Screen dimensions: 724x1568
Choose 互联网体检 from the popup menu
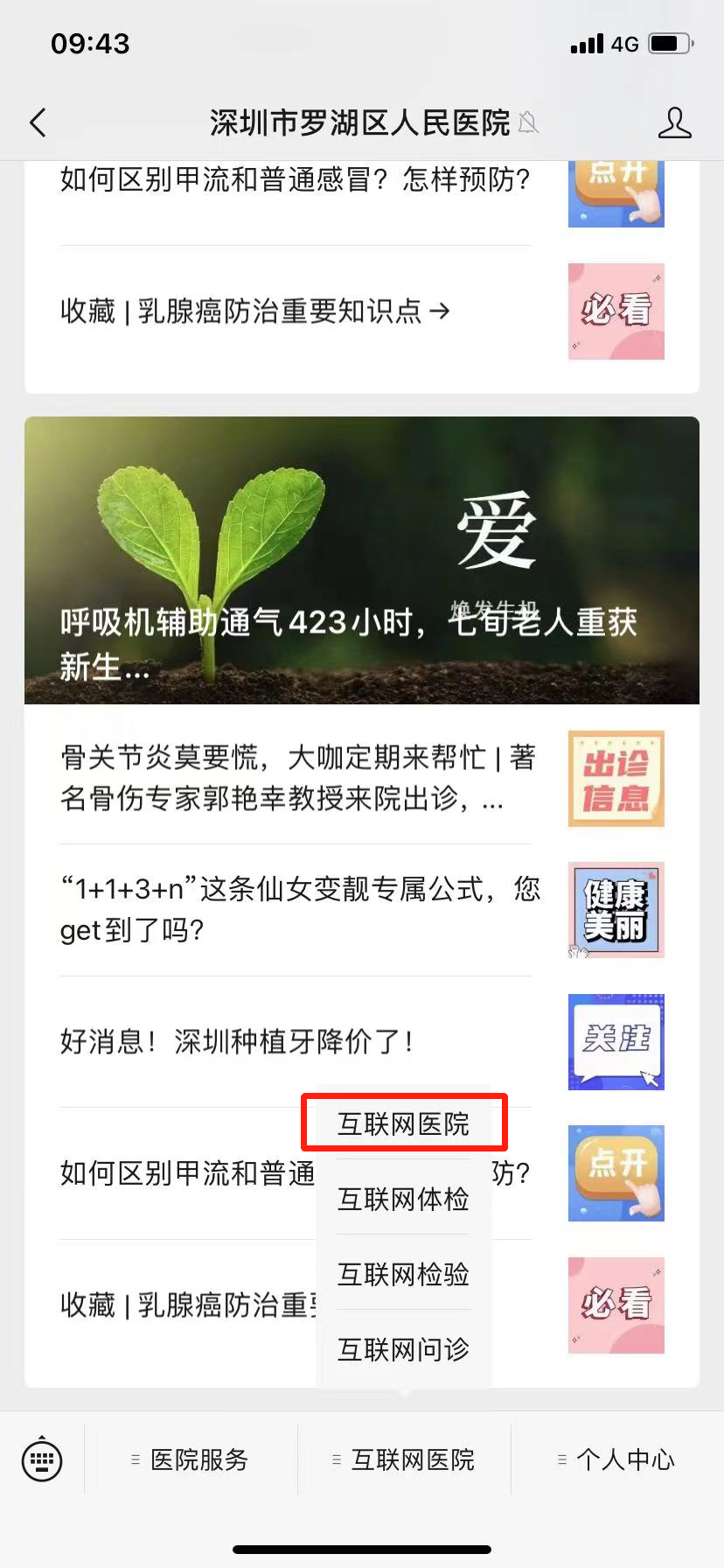404,1199
